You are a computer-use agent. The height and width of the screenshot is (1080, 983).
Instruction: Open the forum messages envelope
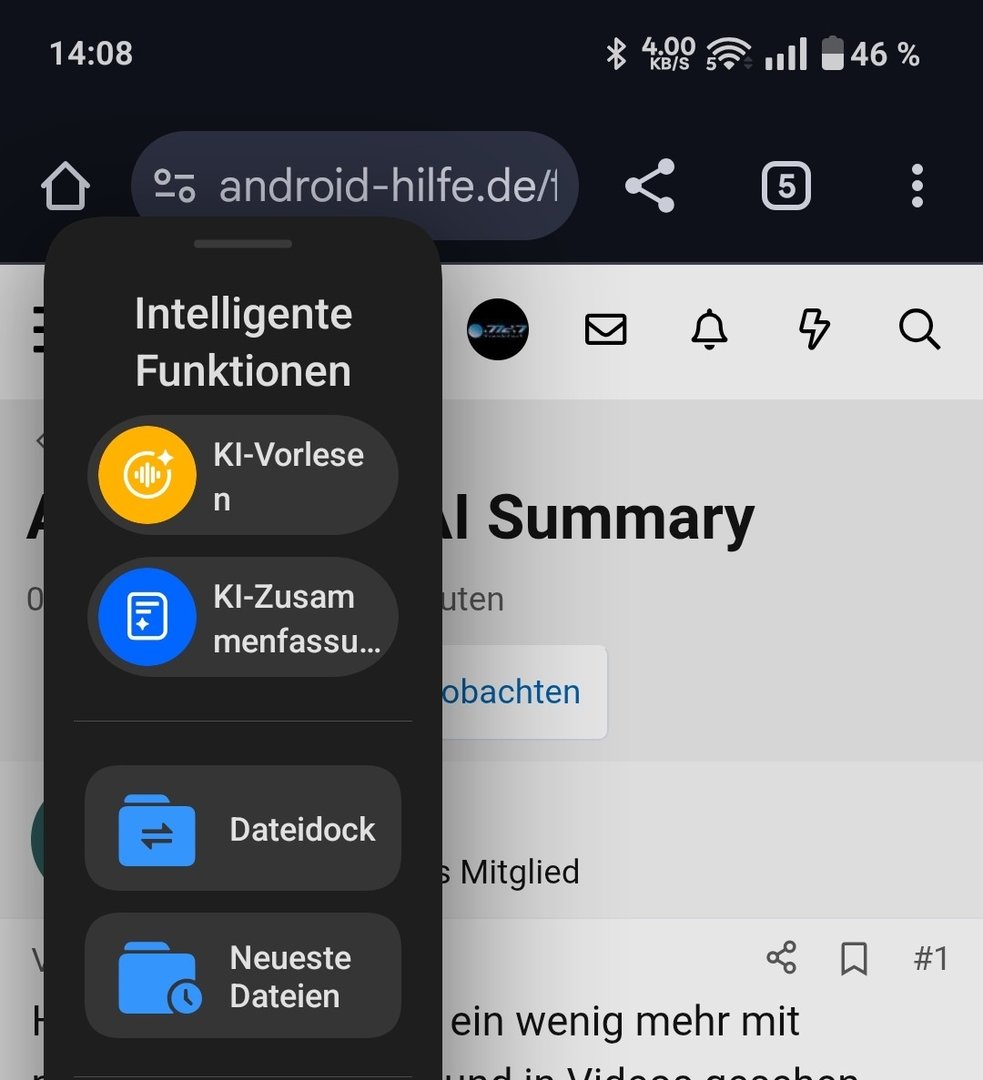click(605, 329)
